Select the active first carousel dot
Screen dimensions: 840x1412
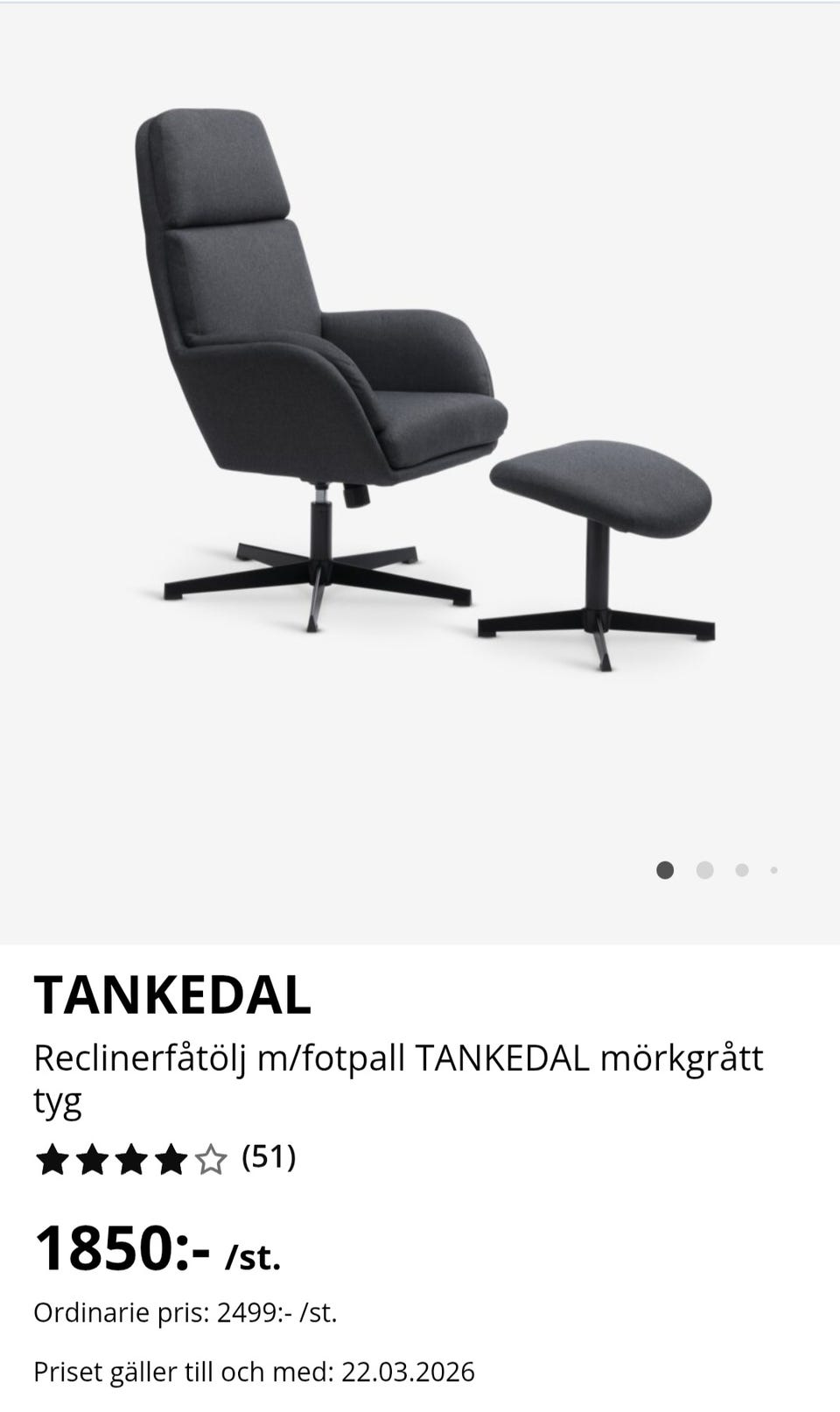tap(667, 870)
